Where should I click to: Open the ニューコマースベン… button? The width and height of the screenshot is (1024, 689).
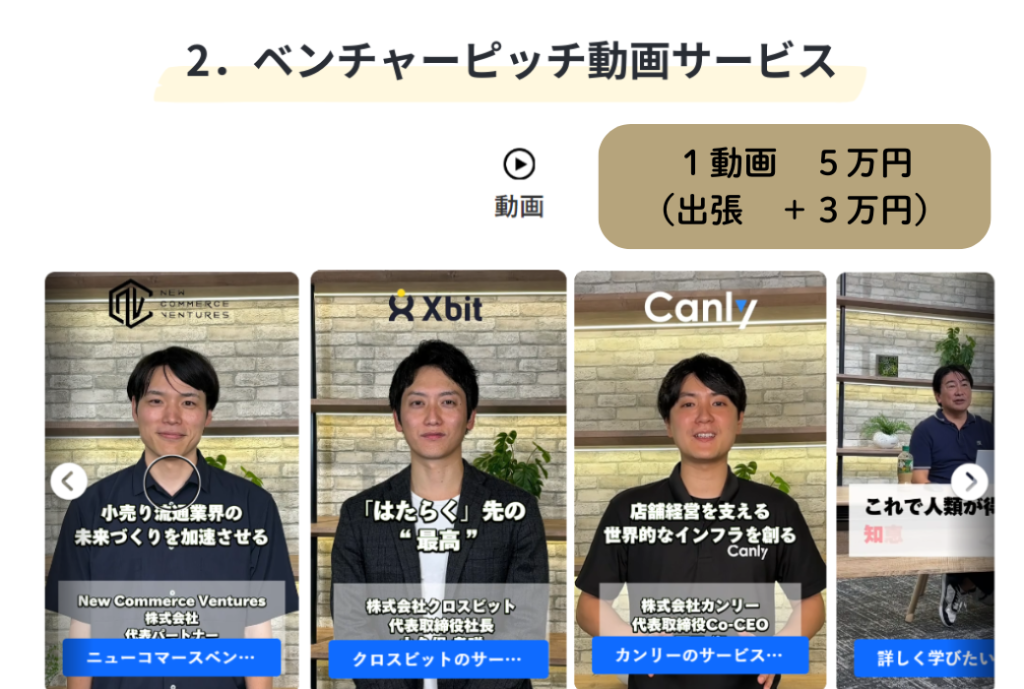pyautogui.click(x=171, y=658)
